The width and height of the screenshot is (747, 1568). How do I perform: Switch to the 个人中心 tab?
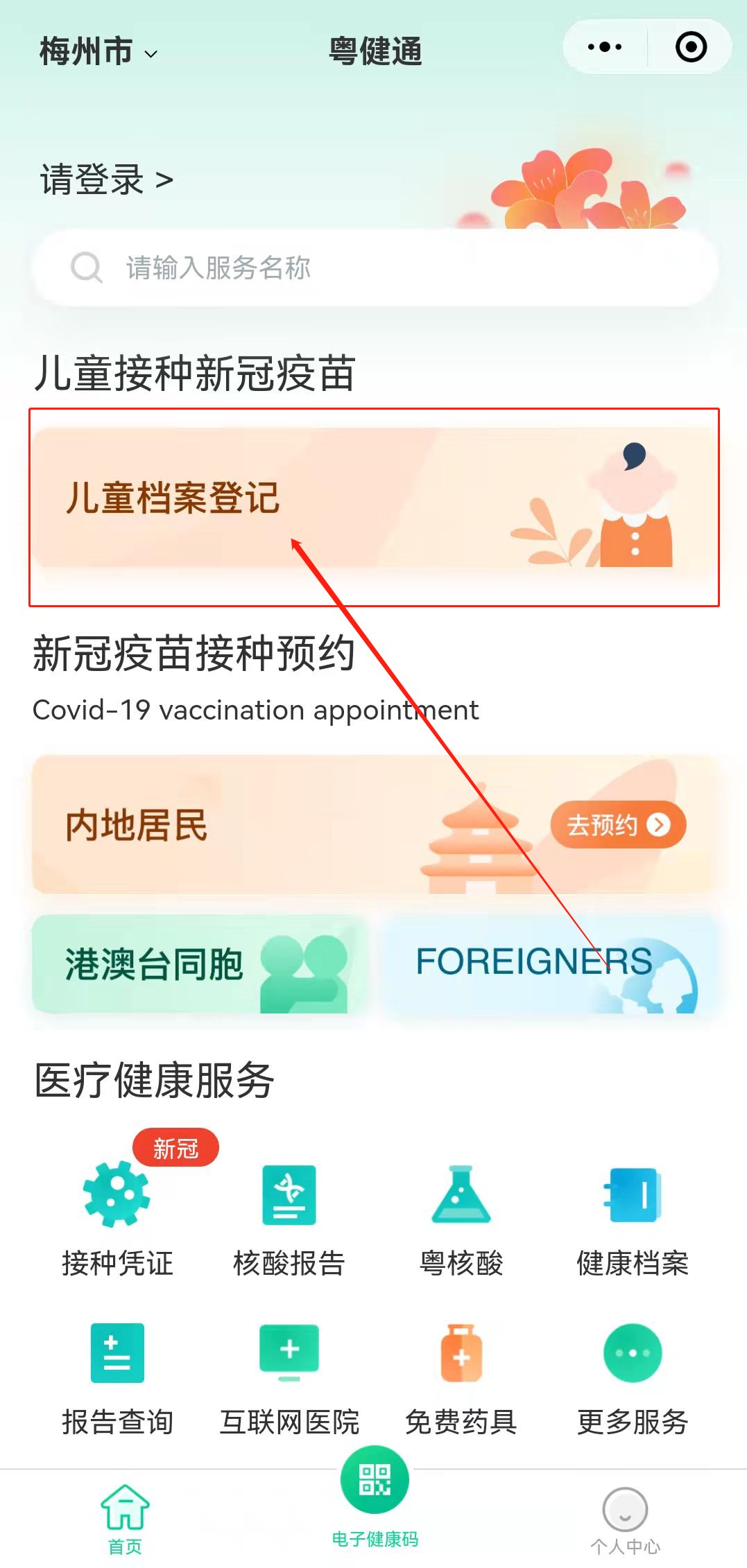(625, 1519)
